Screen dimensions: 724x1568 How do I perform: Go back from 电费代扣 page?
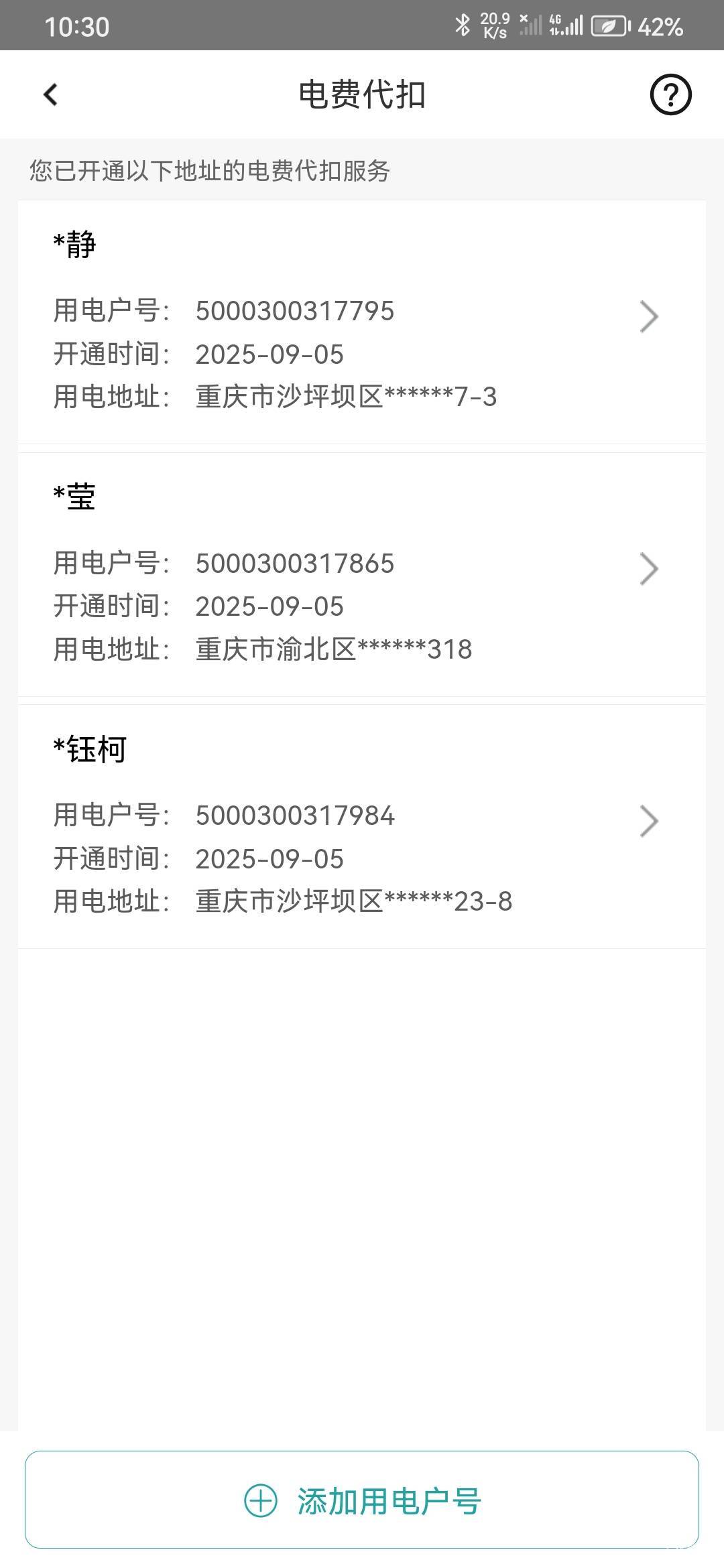[x=50, y=94]
